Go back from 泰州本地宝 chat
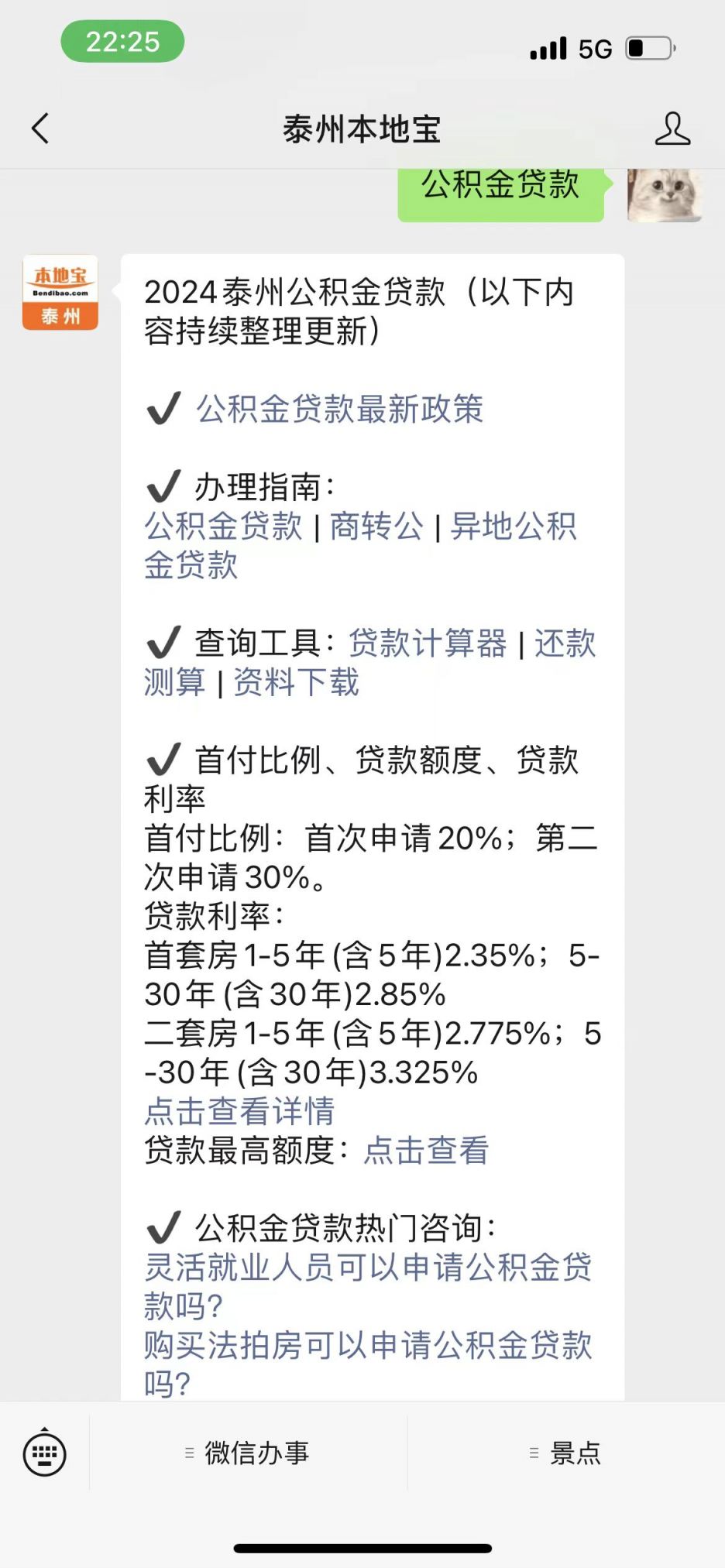Image resolution: width=725 pixels, height=1568 pixels. click(x=40, y=129)
